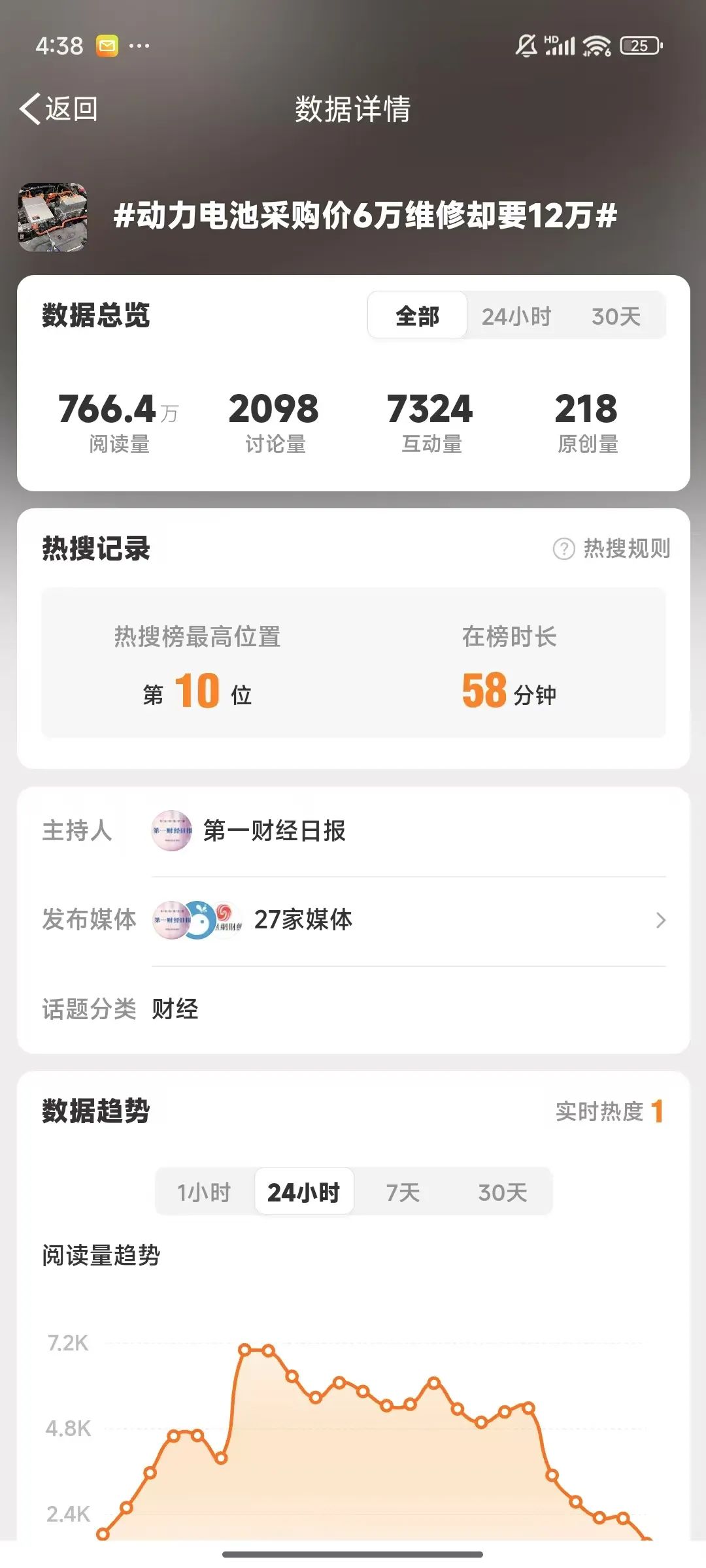
Task: Go back with the 返回 button
Action: coord(59,108)
